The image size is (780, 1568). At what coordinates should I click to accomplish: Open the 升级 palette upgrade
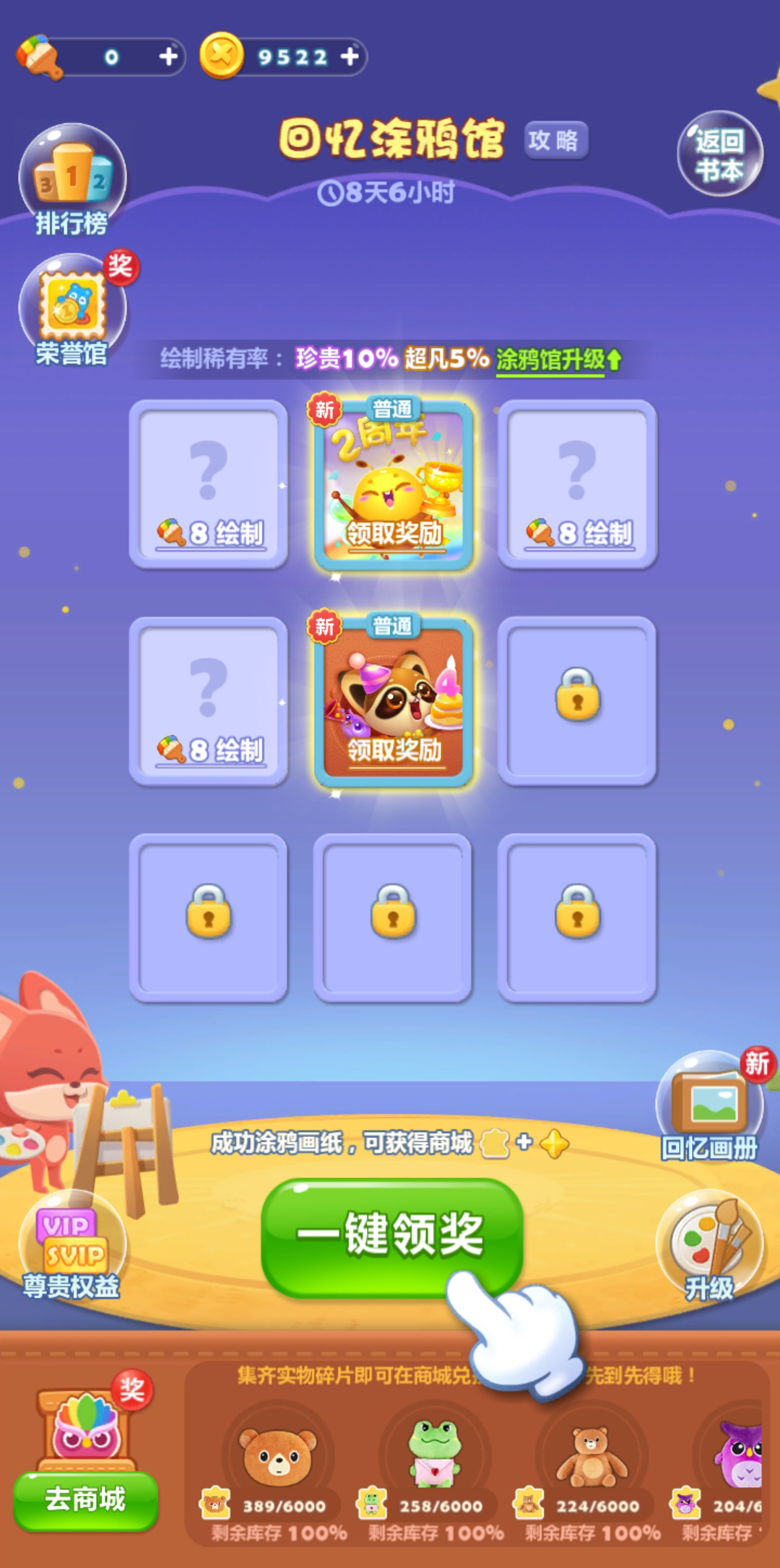coord(710,1245)
